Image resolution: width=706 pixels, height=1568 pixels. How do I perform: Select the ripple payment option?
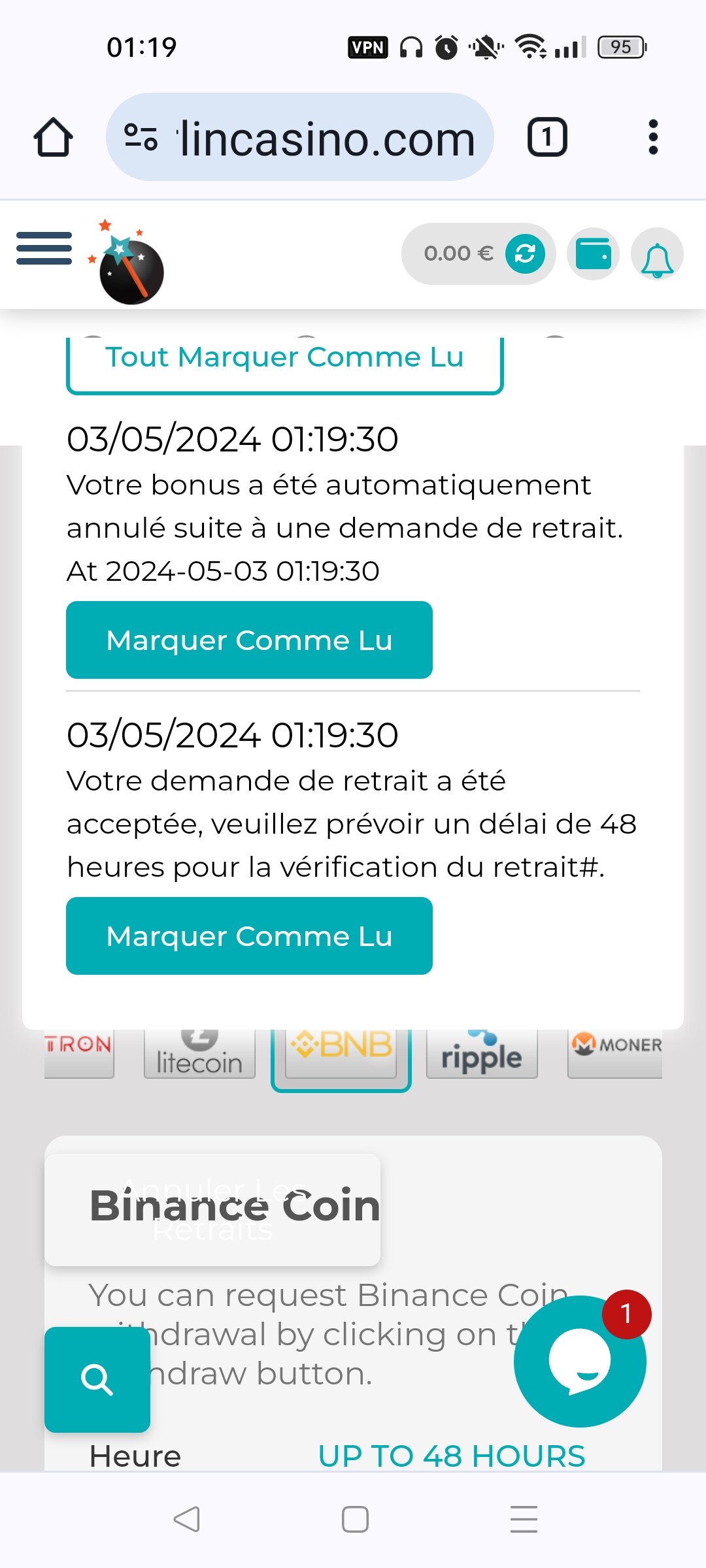point(482,1053)
